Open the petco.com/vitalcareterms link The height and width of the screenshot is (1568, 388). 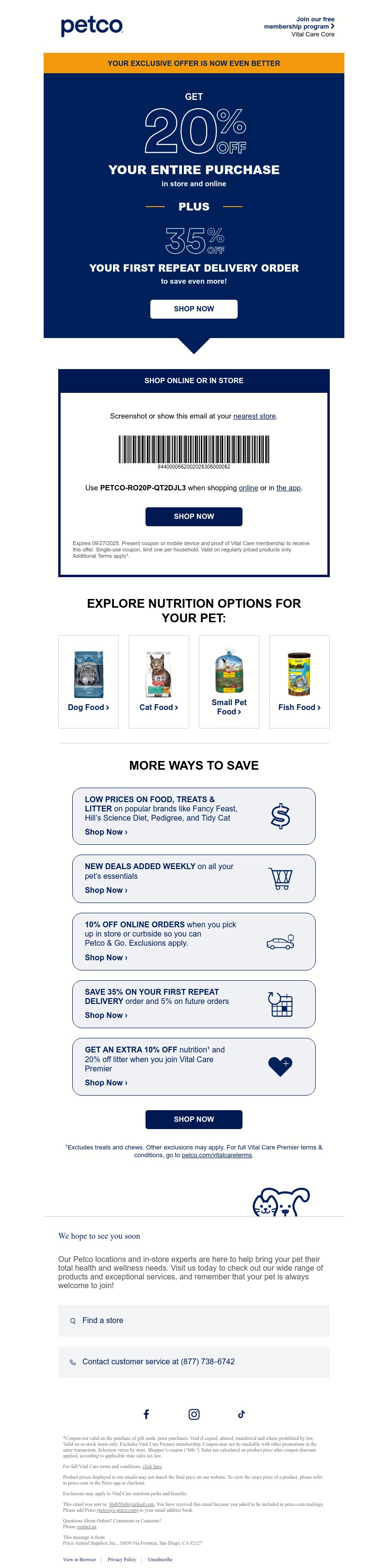point(217,1155)
